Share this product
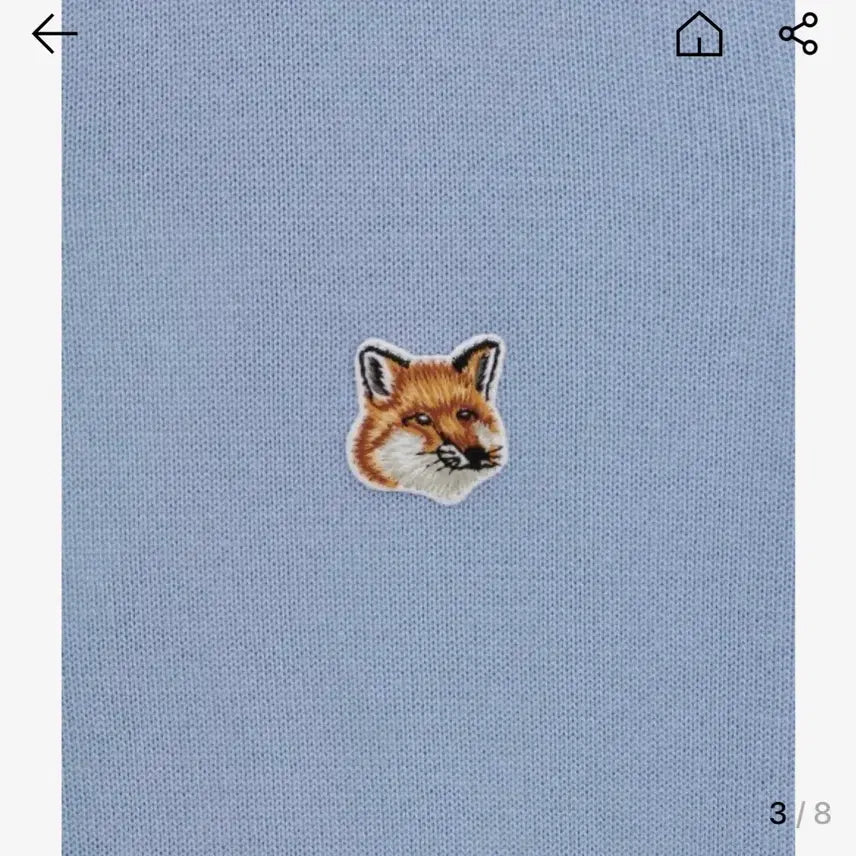Image resolution: width=856 pixels, height=856 pixels. [x=798, y=35]
